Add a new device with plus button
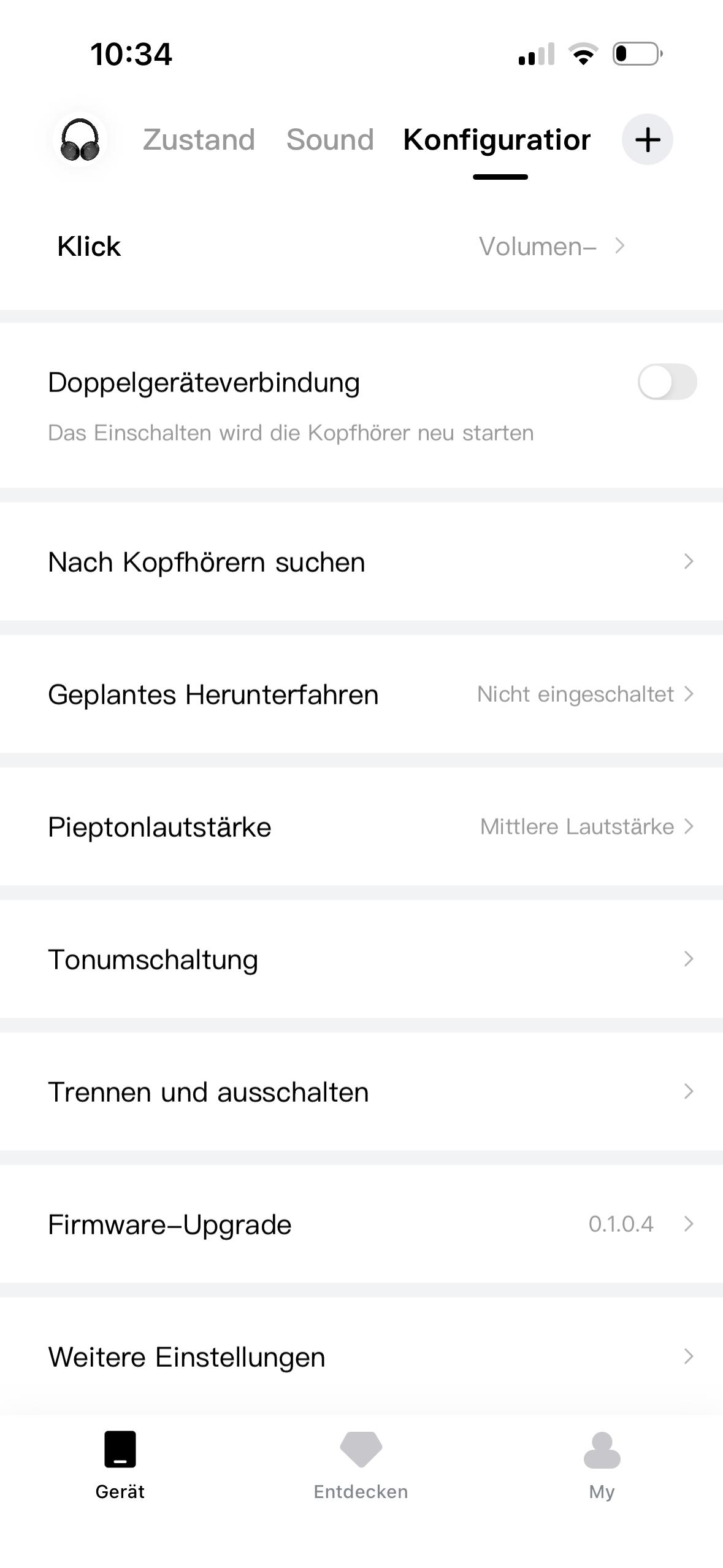This screenshot has width=723, height=1568. point(647,140)
